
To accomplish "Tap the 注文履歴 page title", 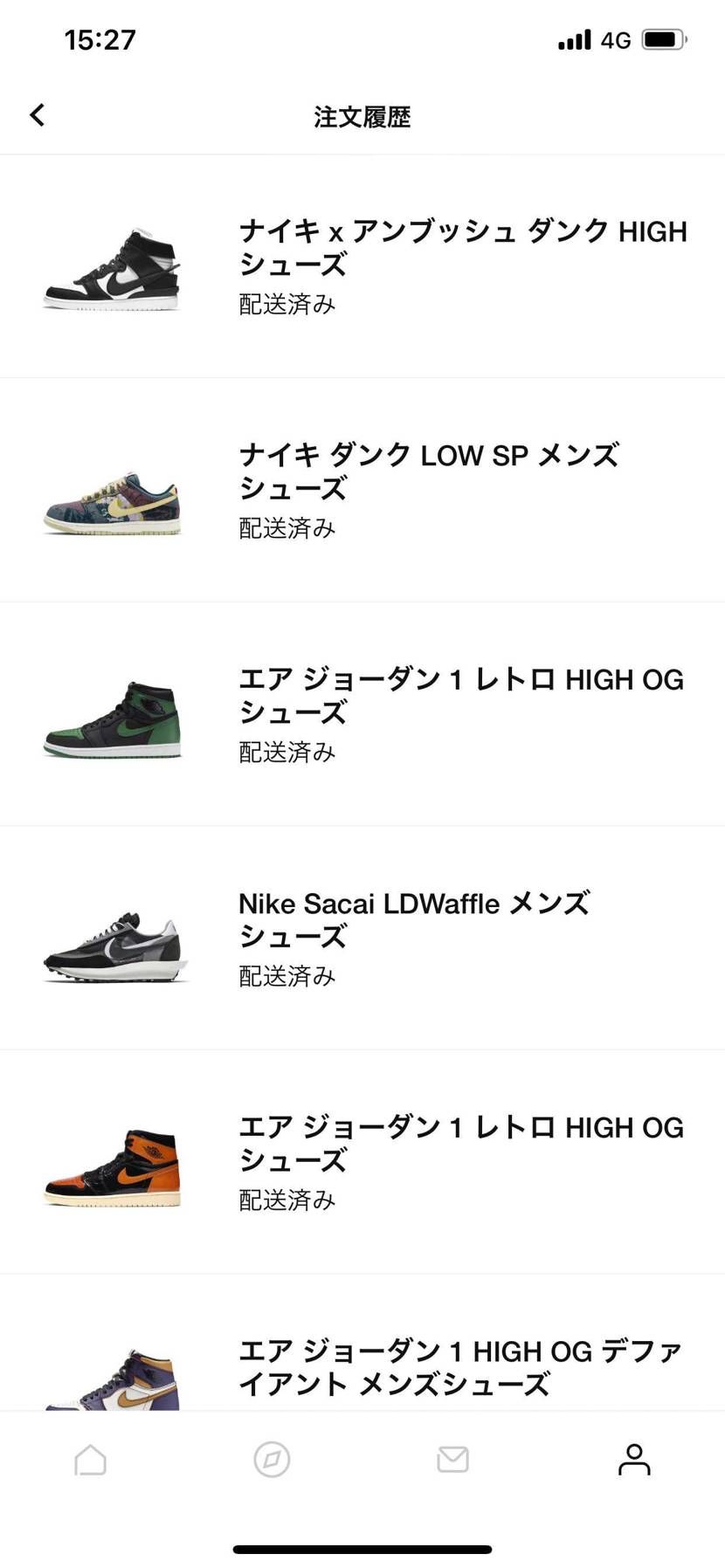I will [x=362, y=116].
